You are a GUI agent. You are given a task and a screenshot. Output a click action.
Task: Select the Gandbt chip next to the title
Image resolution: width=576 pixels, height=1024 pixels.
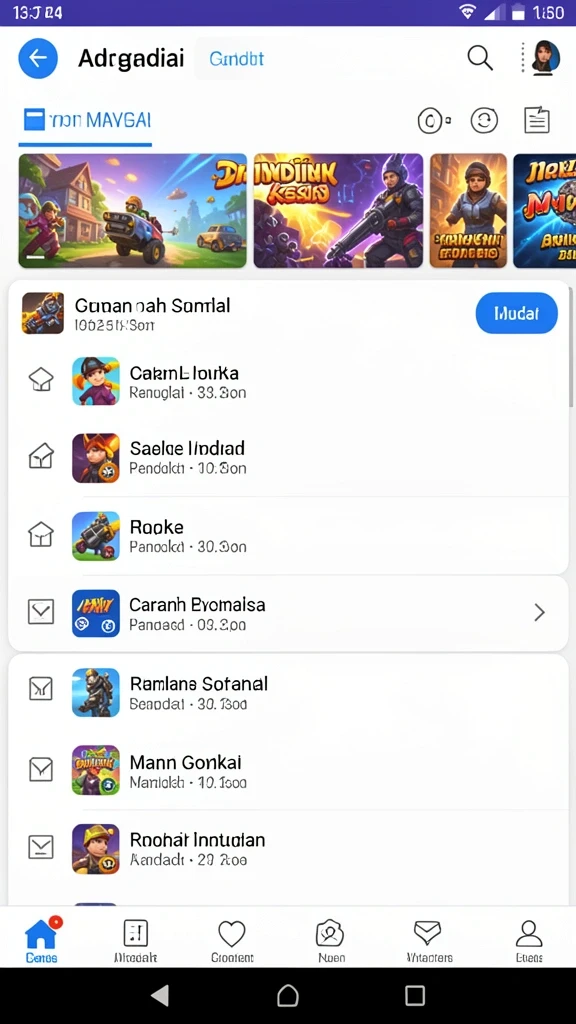(236, 59)
